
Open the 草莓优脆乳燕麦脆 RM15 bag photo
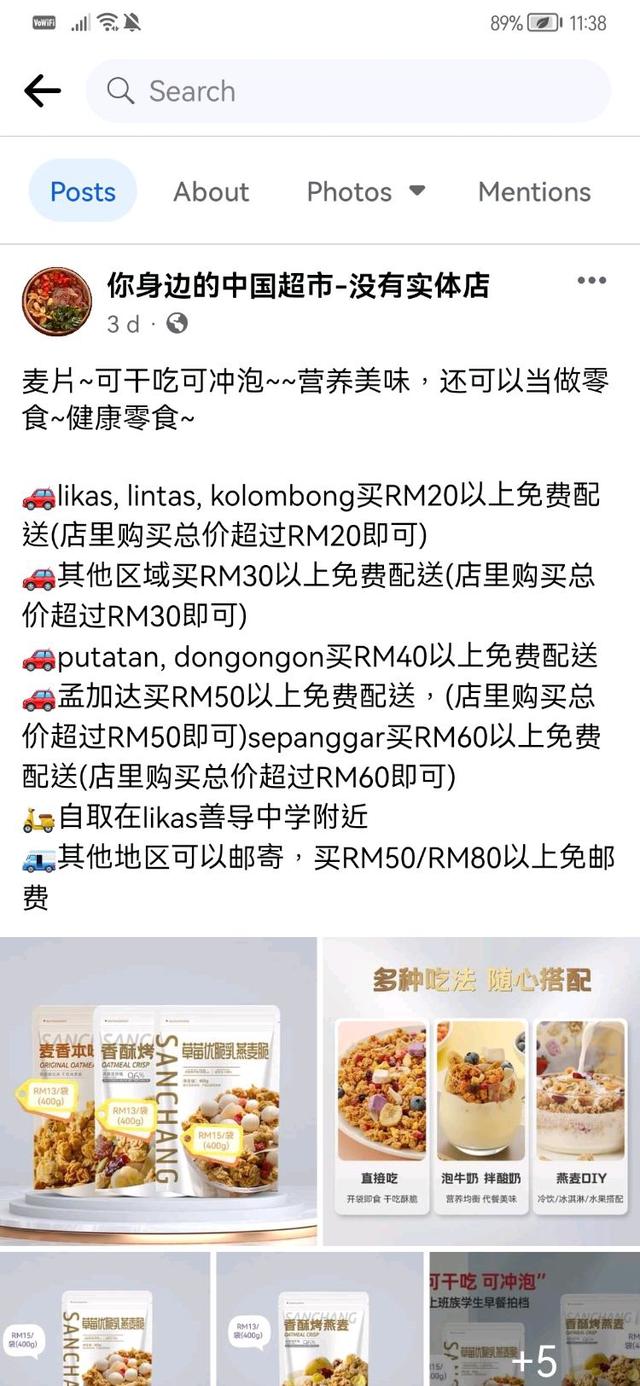(105, 1320)
